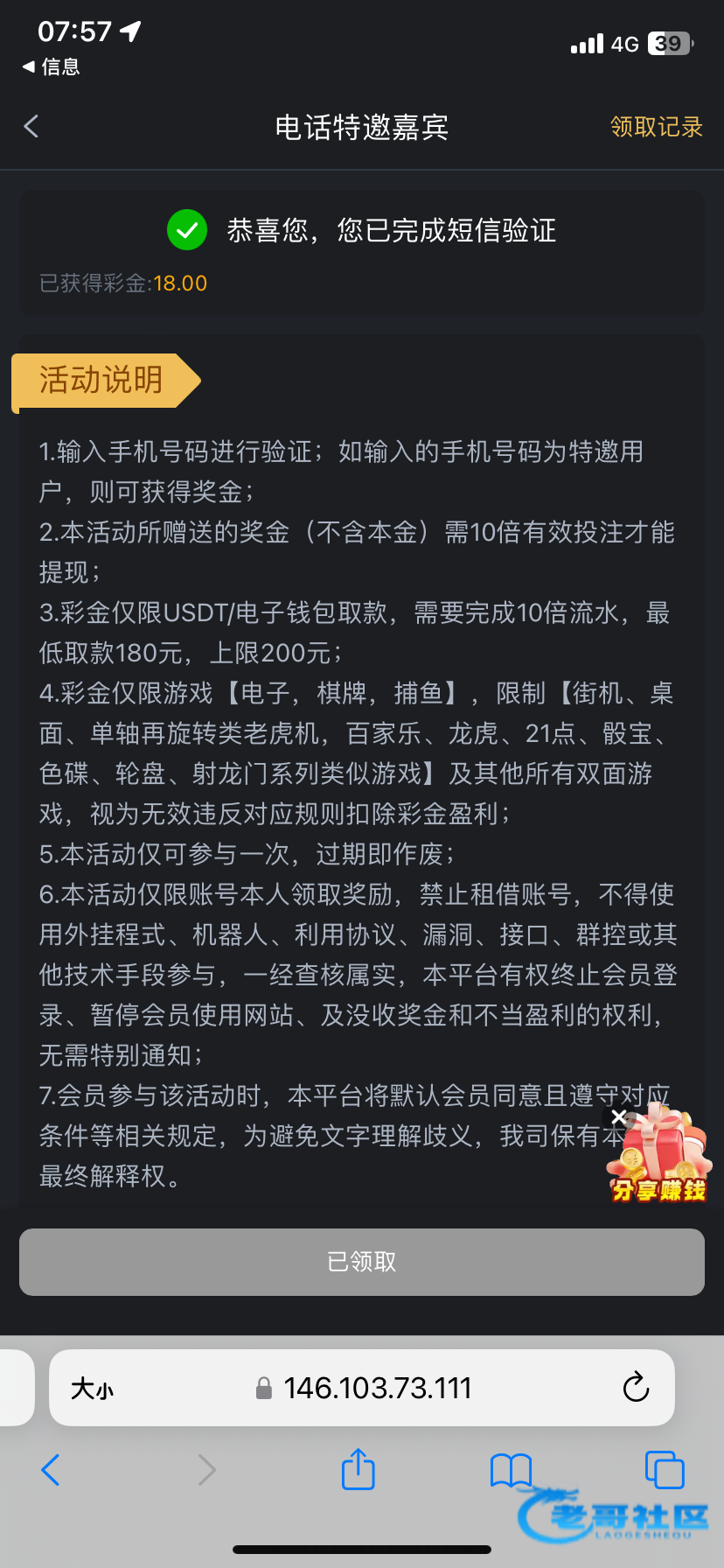Go back in Safari browser history
The height and width of the screenshot is (1568, 724).
tap(51, 1470)
